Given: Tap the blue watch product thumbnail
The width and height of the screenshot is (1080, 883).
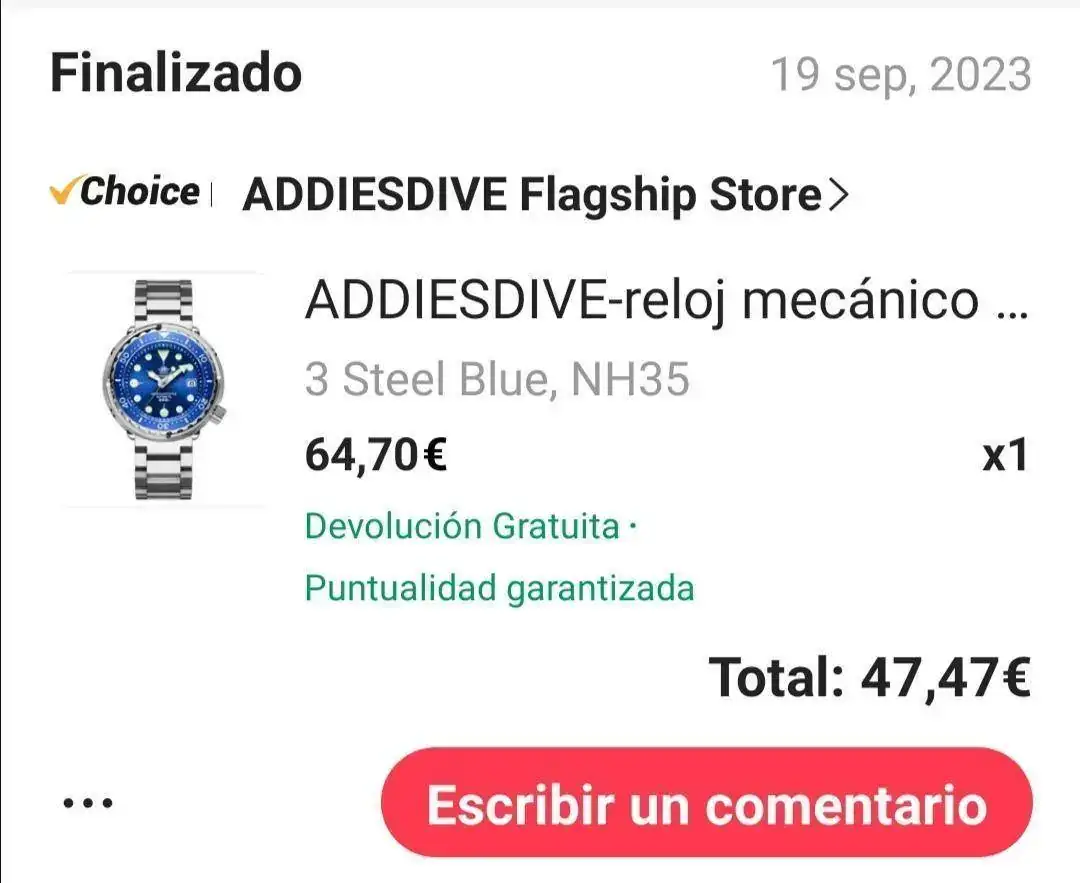Looking at the screenshot, I should pyautogui.click(x=165, y=390).
